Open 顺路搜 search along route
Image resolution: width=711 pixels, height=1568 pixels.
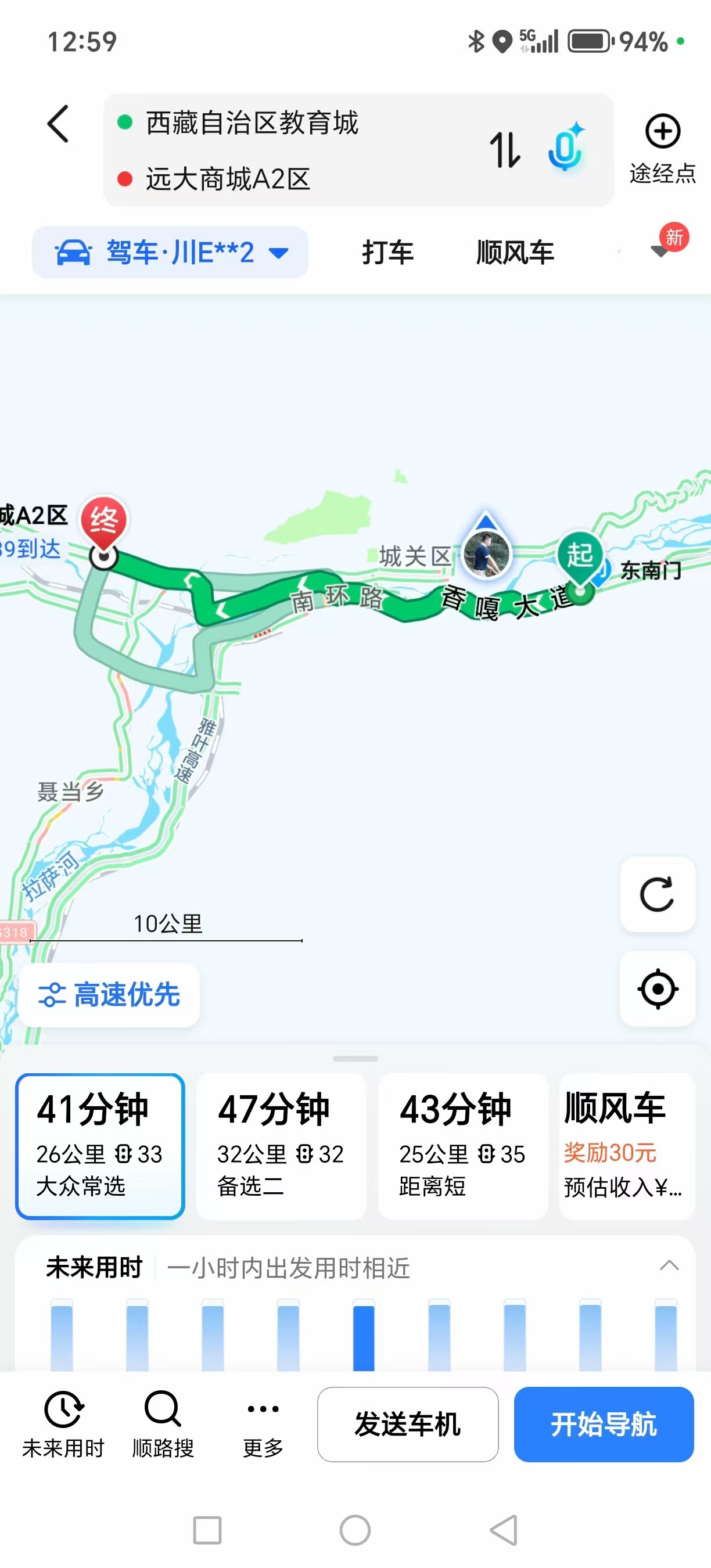[x=163, y=1425]
